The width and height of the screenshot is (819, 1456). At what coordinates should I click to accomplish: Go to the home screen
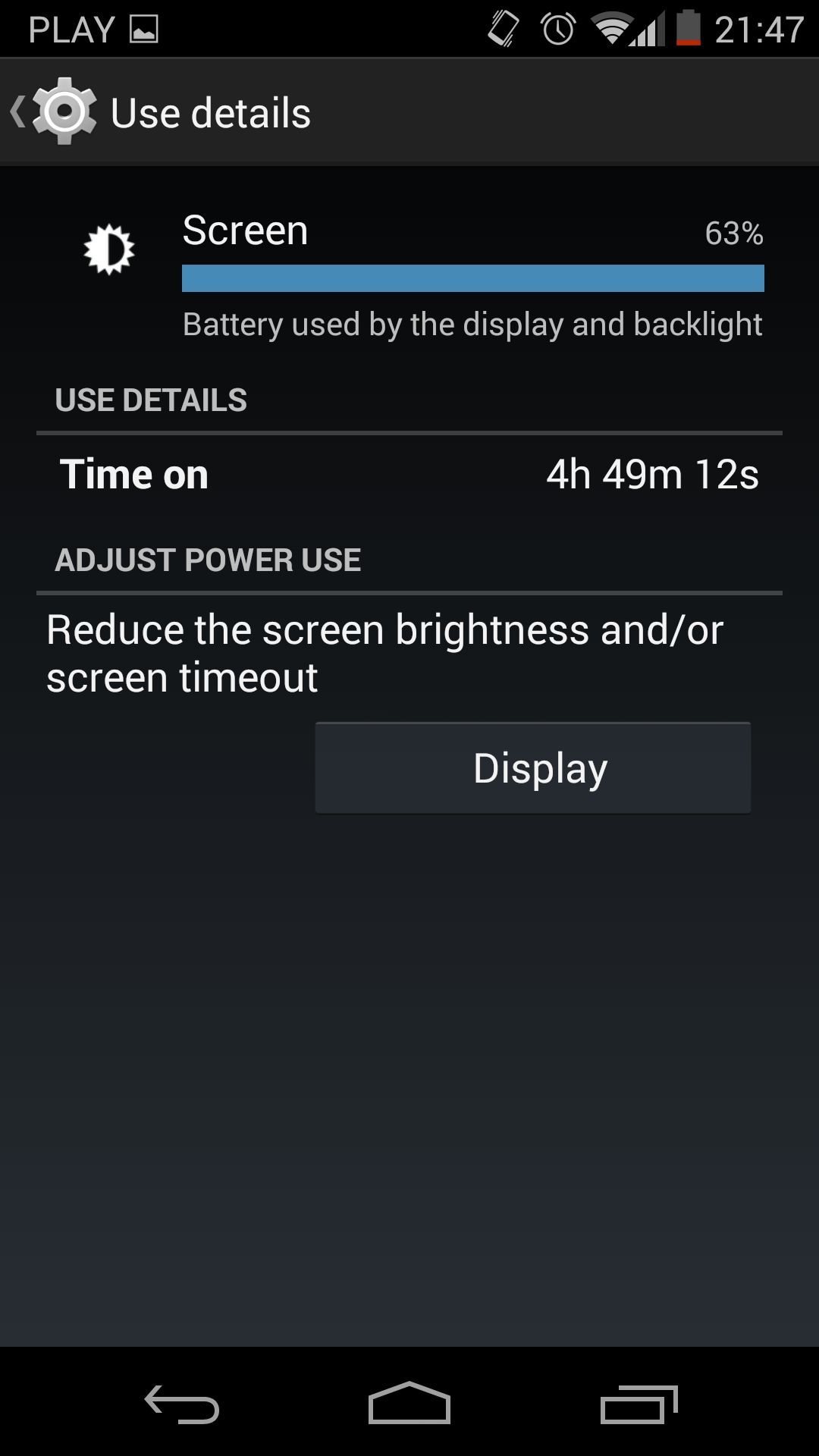click(409, 1403)
